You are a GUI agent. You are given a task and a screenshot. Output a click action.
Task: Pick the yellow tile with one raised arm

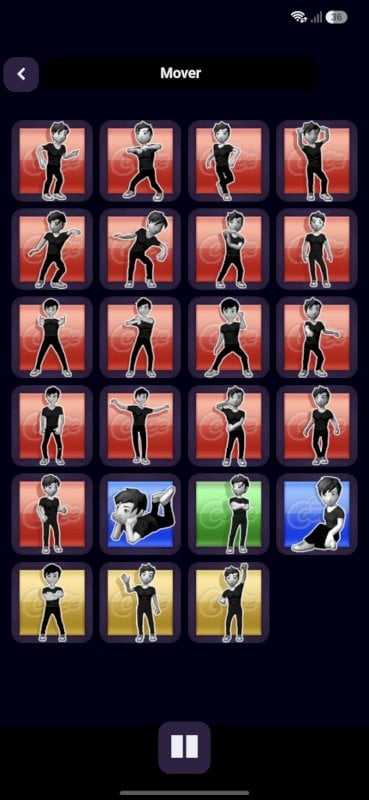pos(229,603)
